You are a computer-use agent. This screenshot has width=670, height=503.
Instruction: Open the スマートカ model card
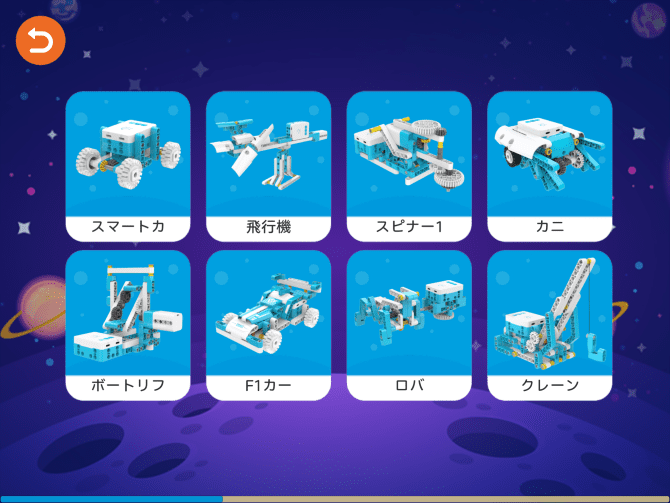[x=128, y=165]
